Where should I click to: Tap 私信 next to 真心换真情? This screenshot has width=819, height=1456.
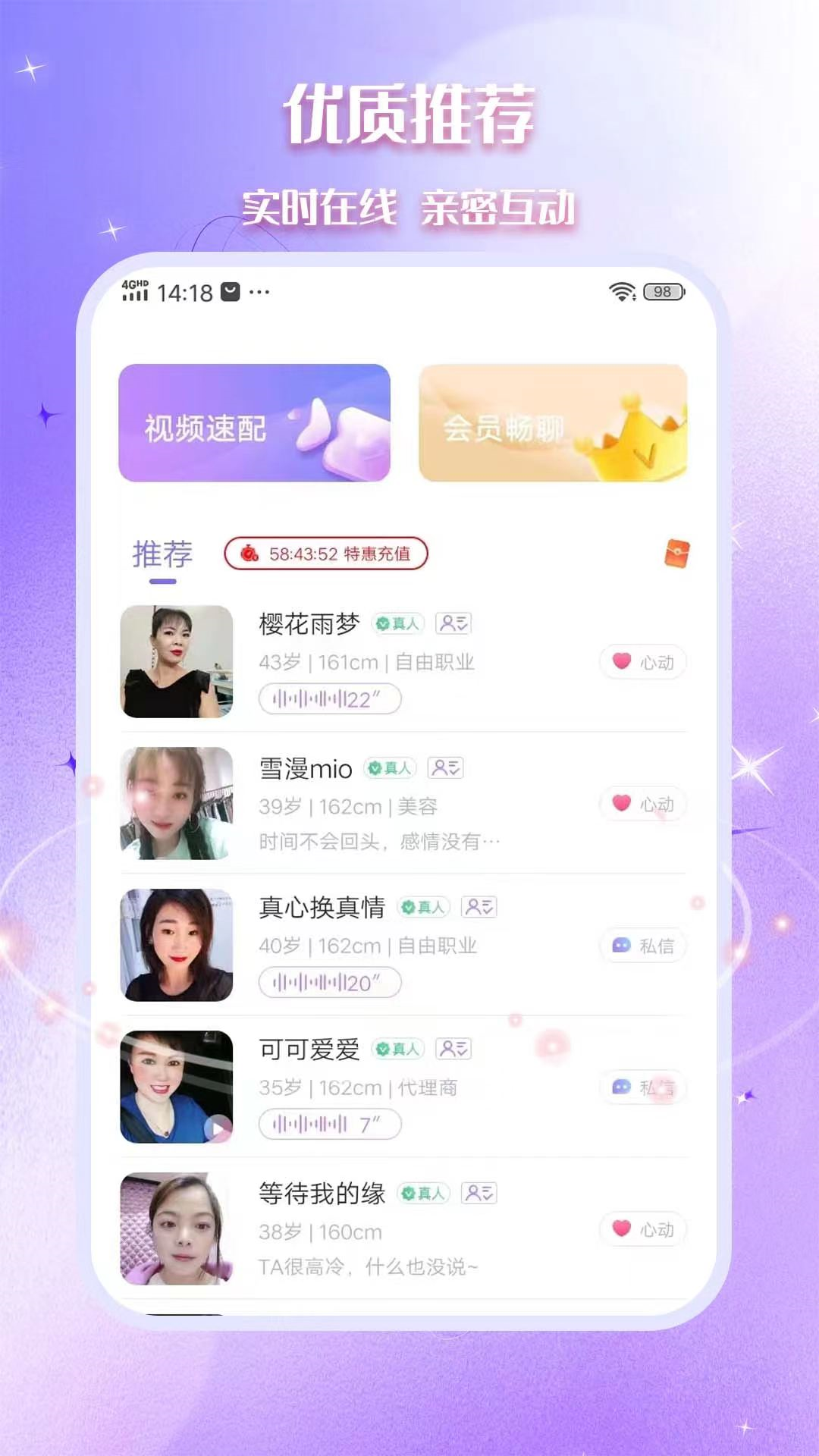642,946
